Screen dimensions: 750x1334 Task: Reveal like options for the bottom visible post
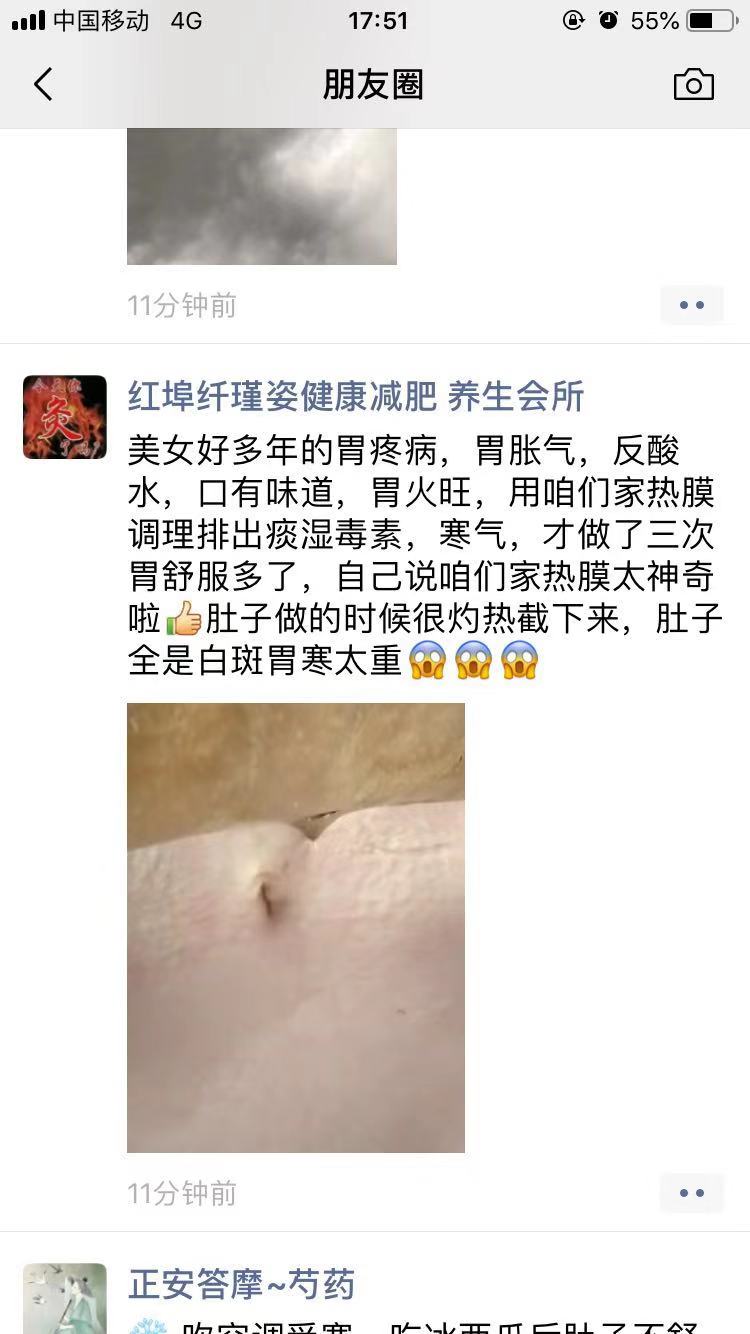[x=692, y=1192]
